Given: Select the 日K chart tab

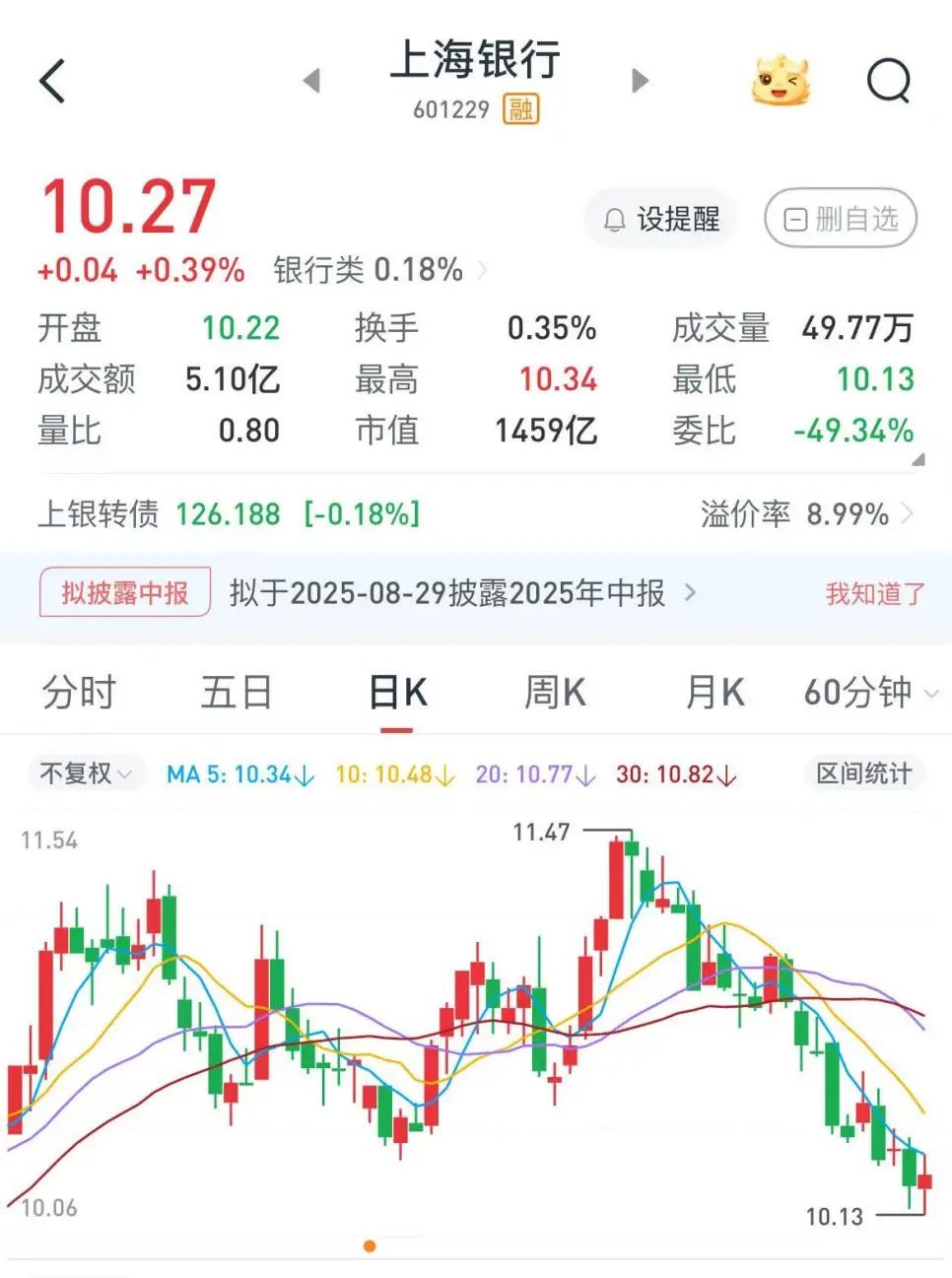Looking at the screenshot, I should [x=397, y=693].
